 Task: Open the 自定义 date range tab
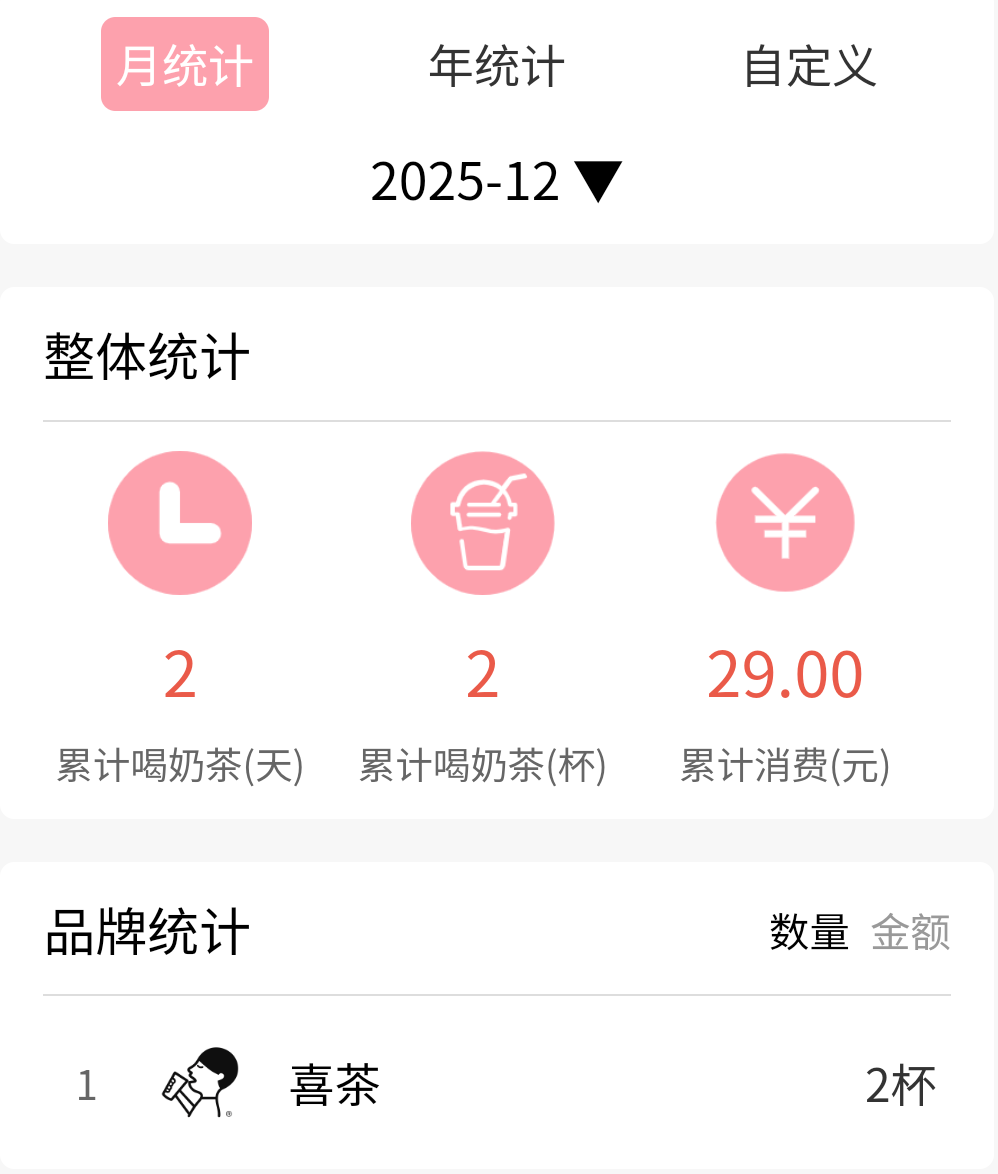click(x=809, y=66)
